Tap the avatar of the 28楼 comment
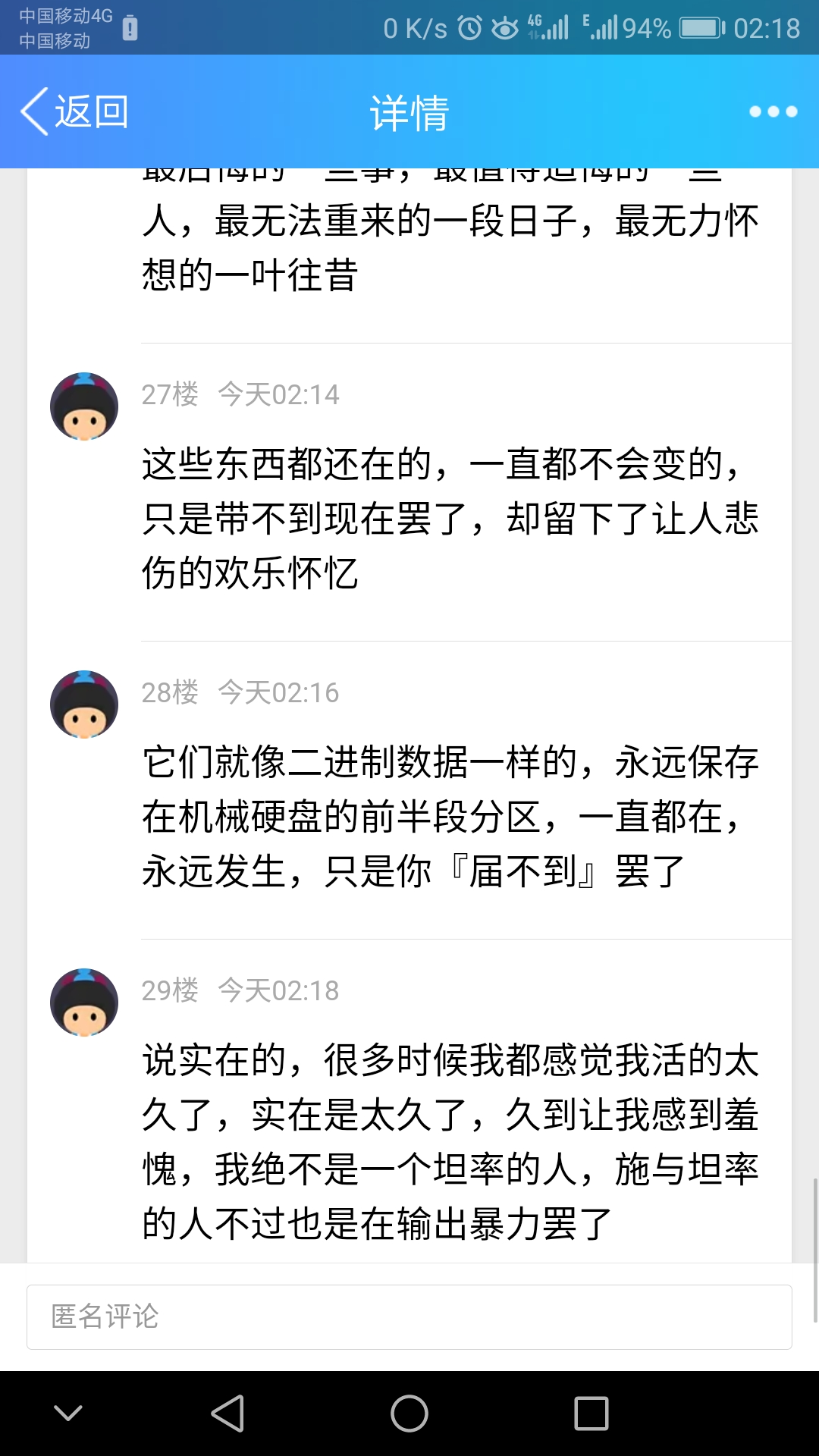The width and height of the screenshot is (819, 1456). (84, 704)
